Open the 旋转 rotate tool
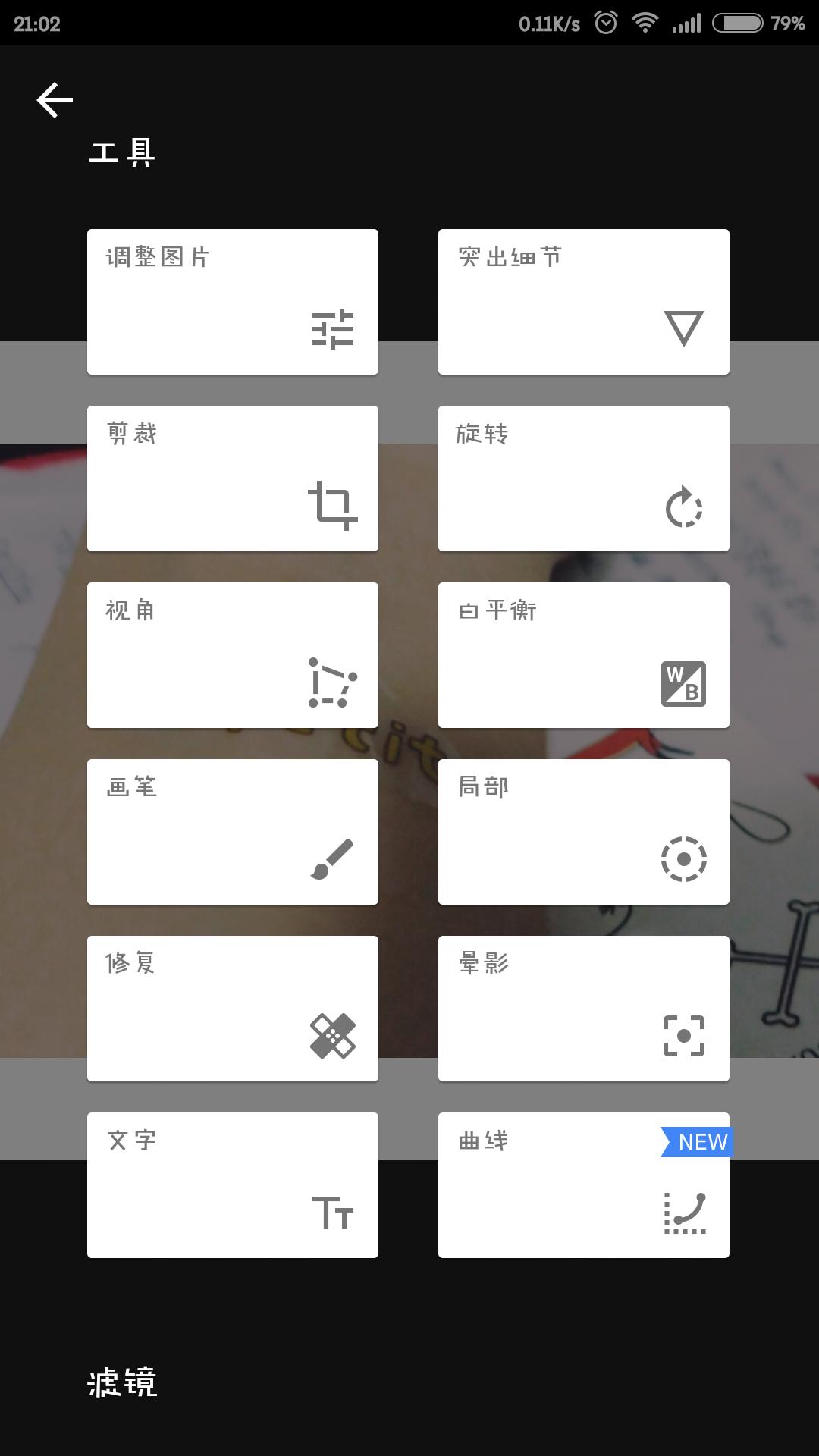The width and height of the screenshot is (819, 1456). 583,478
